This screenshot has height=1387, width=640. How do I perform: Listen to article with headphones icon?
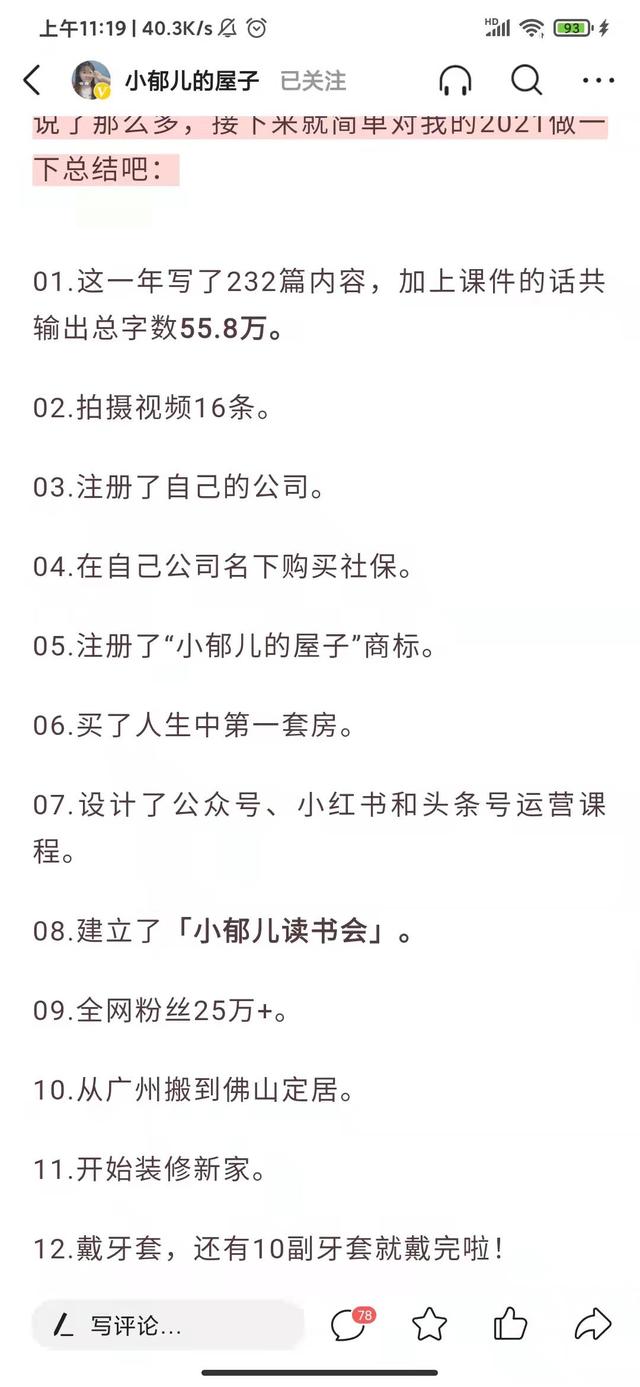click(x=456, y=81)
